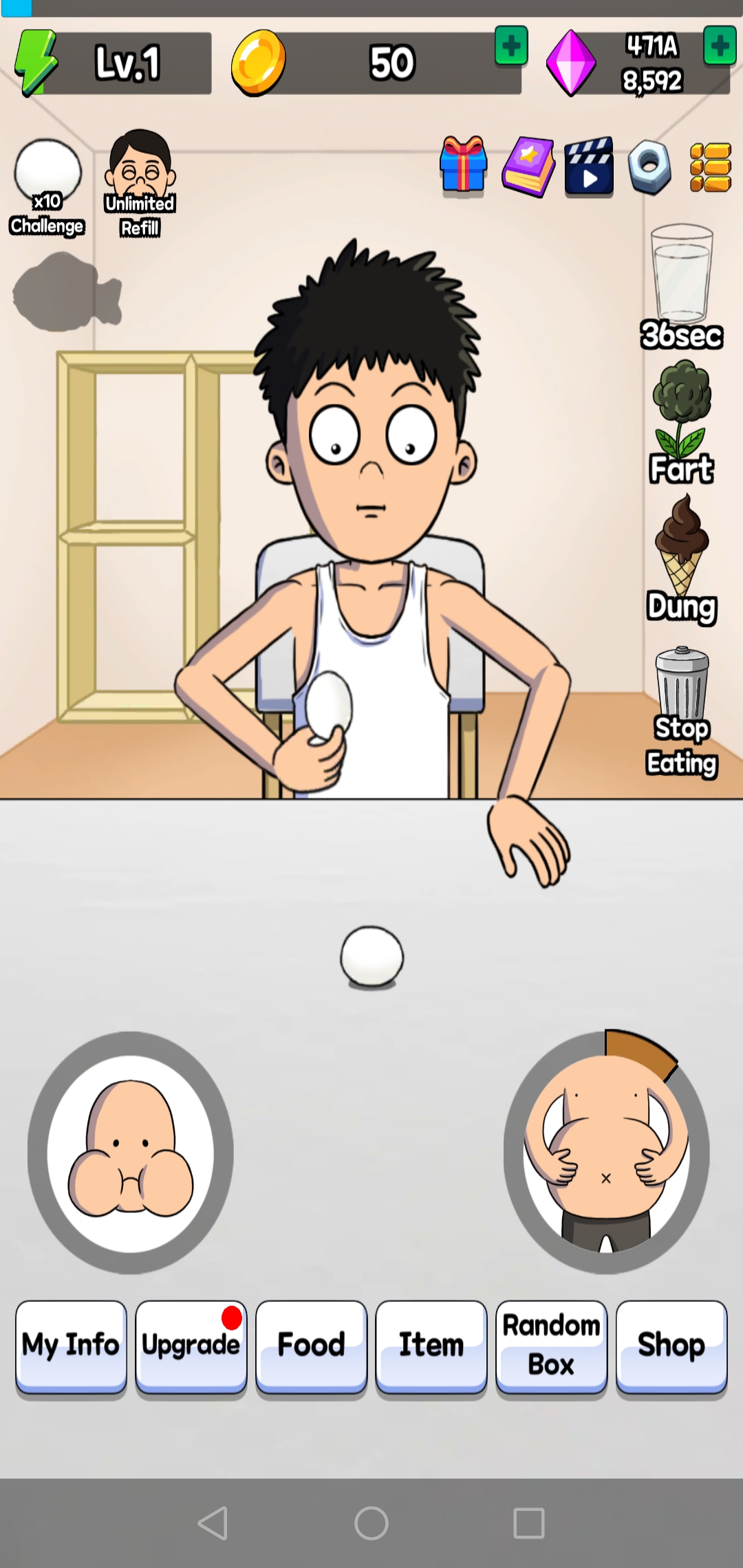Tap Stop Eating trash can
The width and height of the screenshot is (743, 1568).
(682, 712)
